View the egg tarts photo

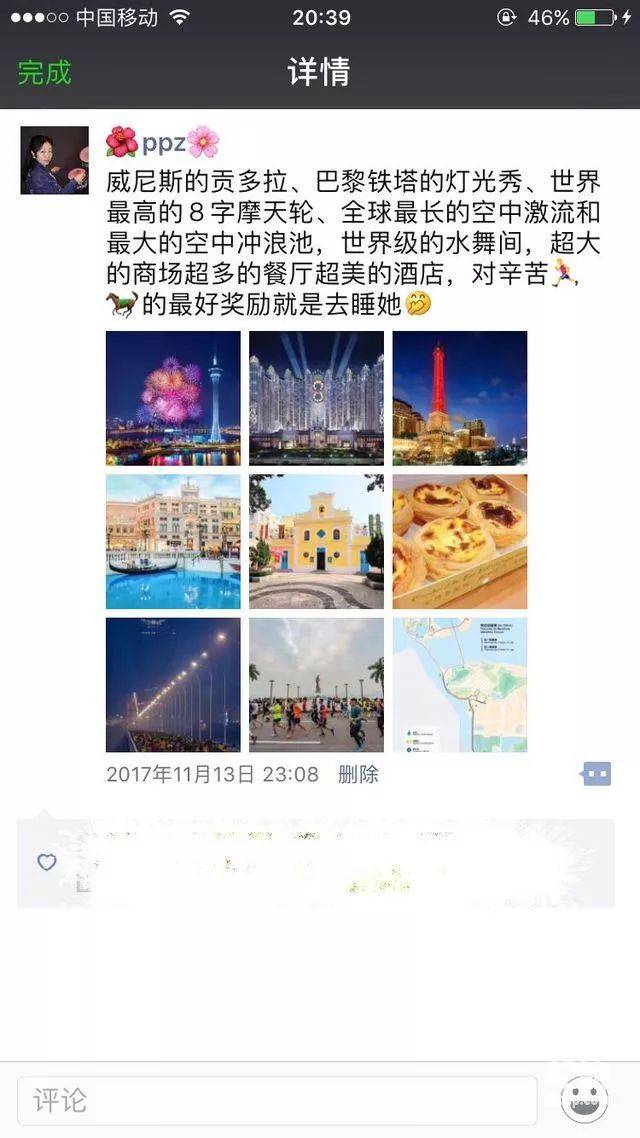pos(459,541)
